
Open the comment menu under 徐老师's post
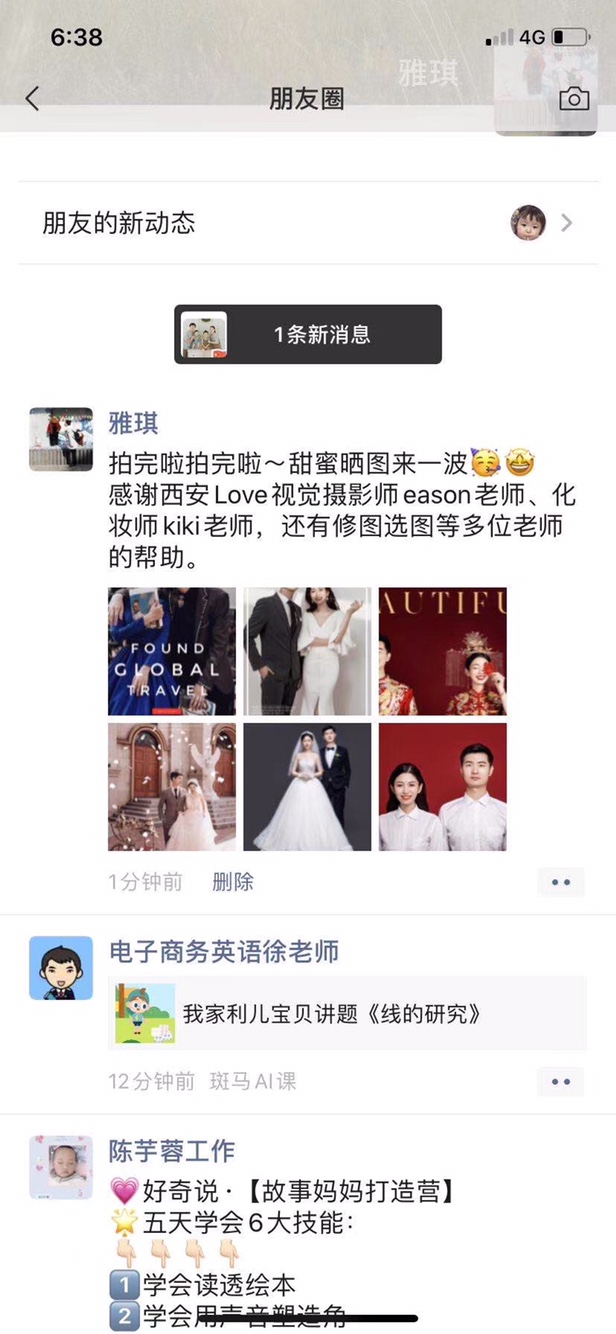click(x=561, y=1081)
